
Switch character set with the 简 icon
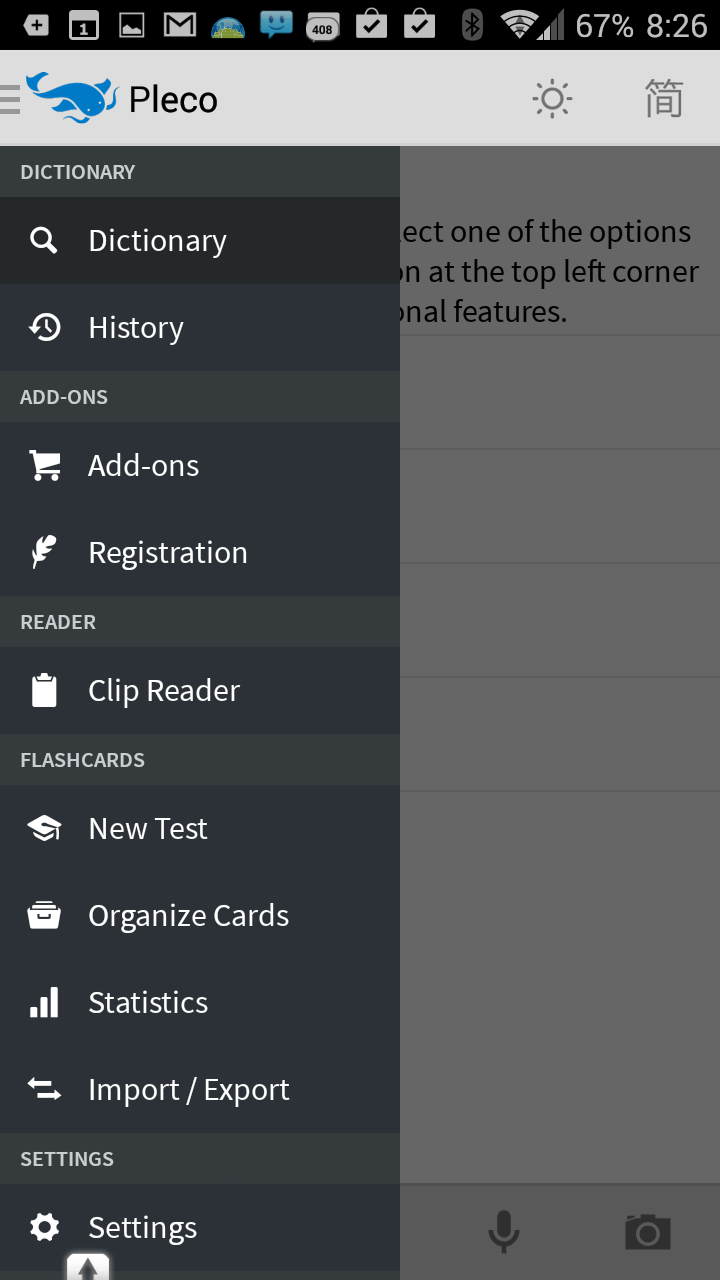(x=664, y=99)
